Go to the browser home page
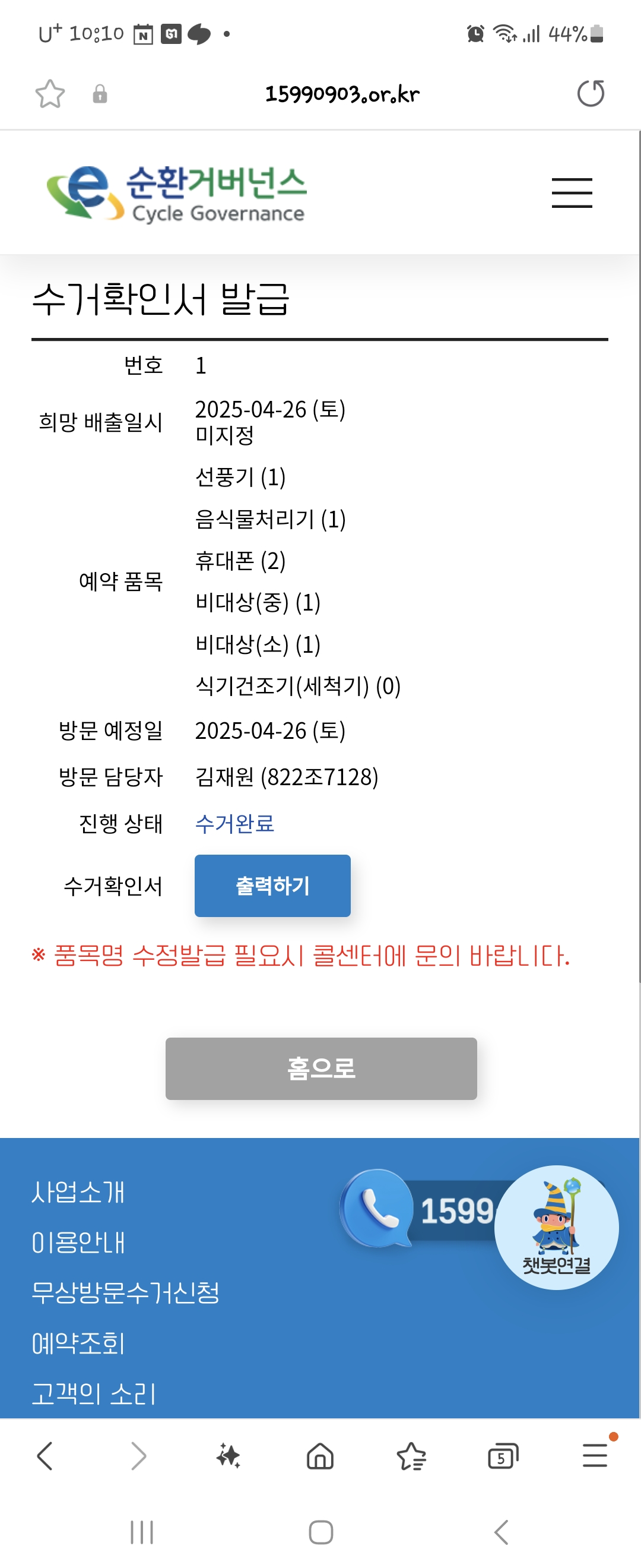The width and height of the screenshot is (641, 1568). (x=320, y=1456)
